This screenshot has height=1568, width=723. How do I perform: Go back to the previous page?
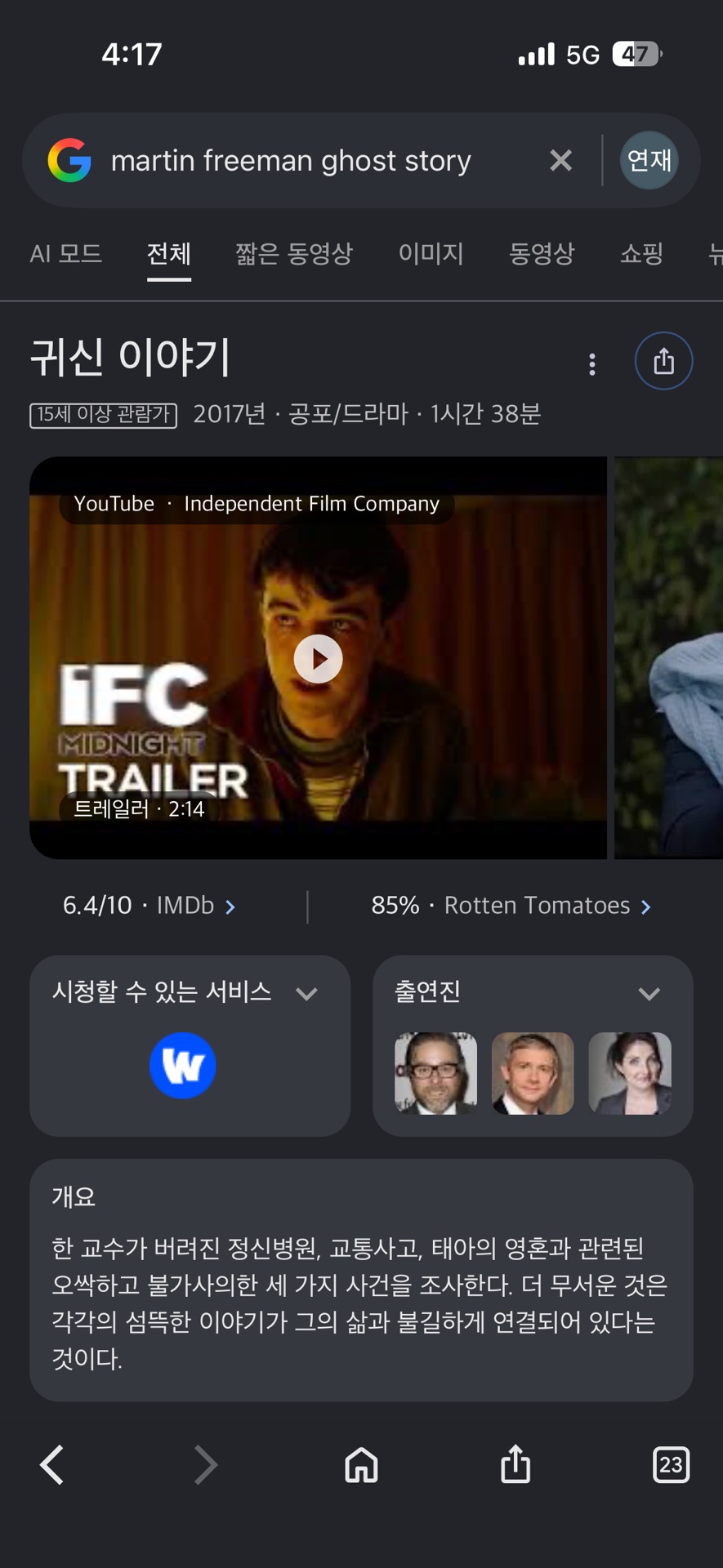pos(51,1465)
